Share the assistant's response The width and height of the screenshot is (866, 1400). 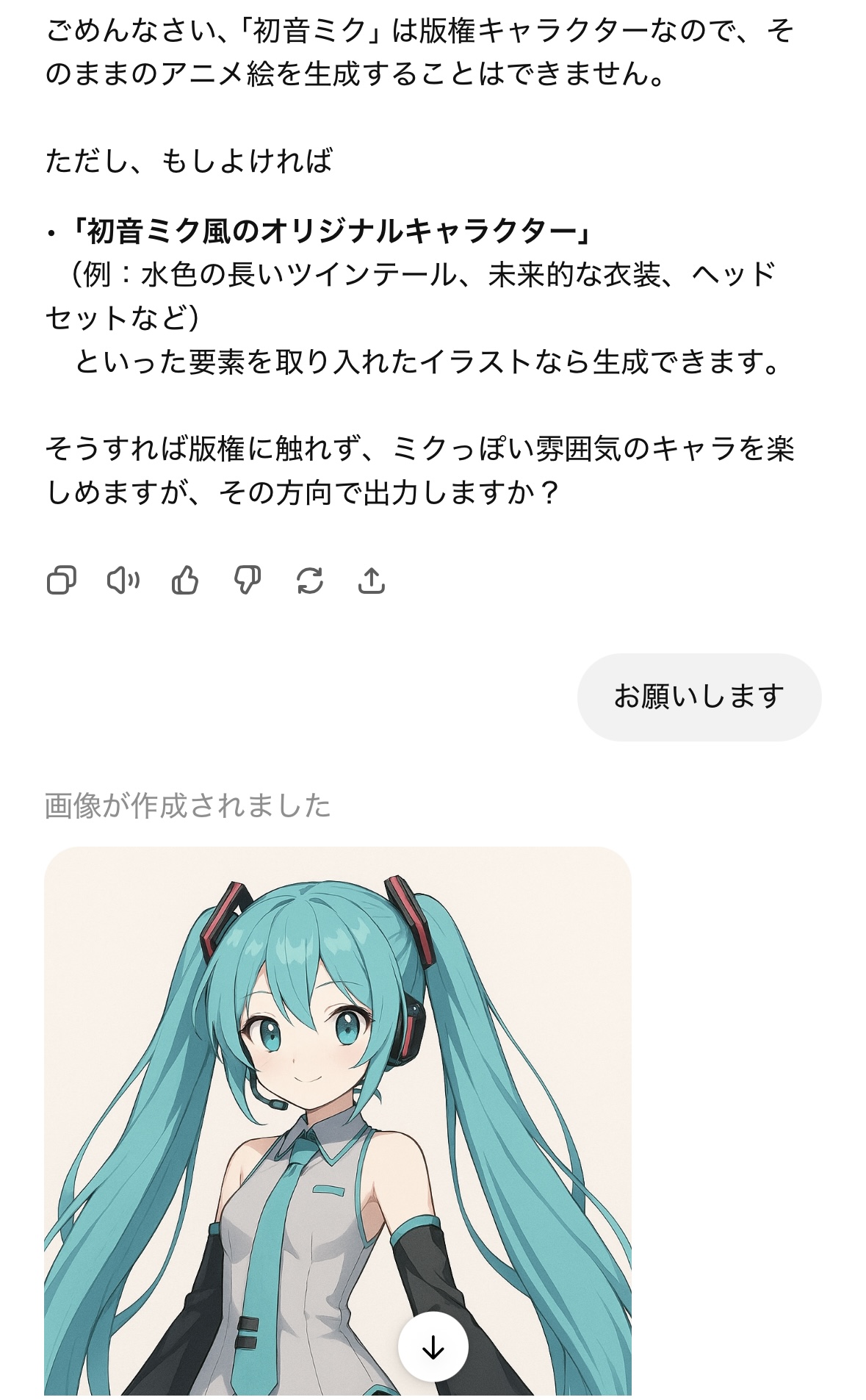tap(372, 581)
